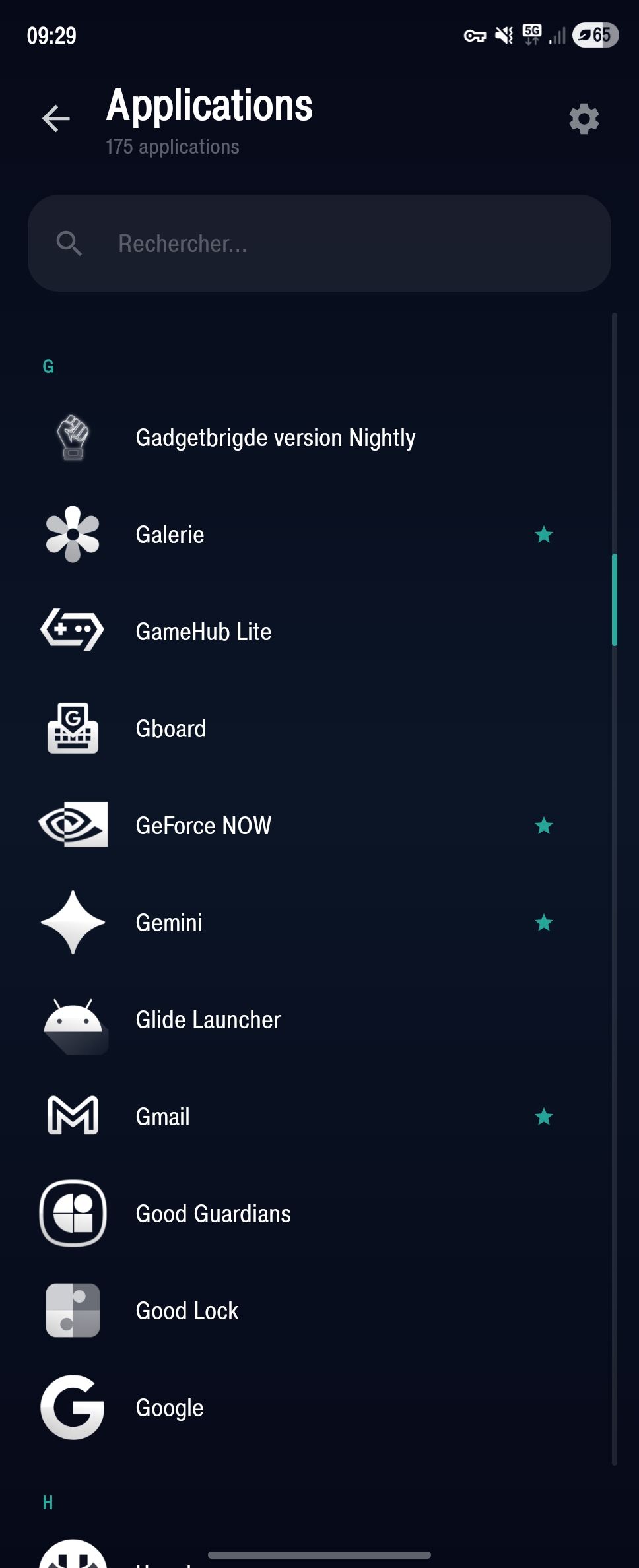Open Good Guardians rounded icon
The width and height of the screenshot is (639, 1568).
click(x=73, y=1213)
